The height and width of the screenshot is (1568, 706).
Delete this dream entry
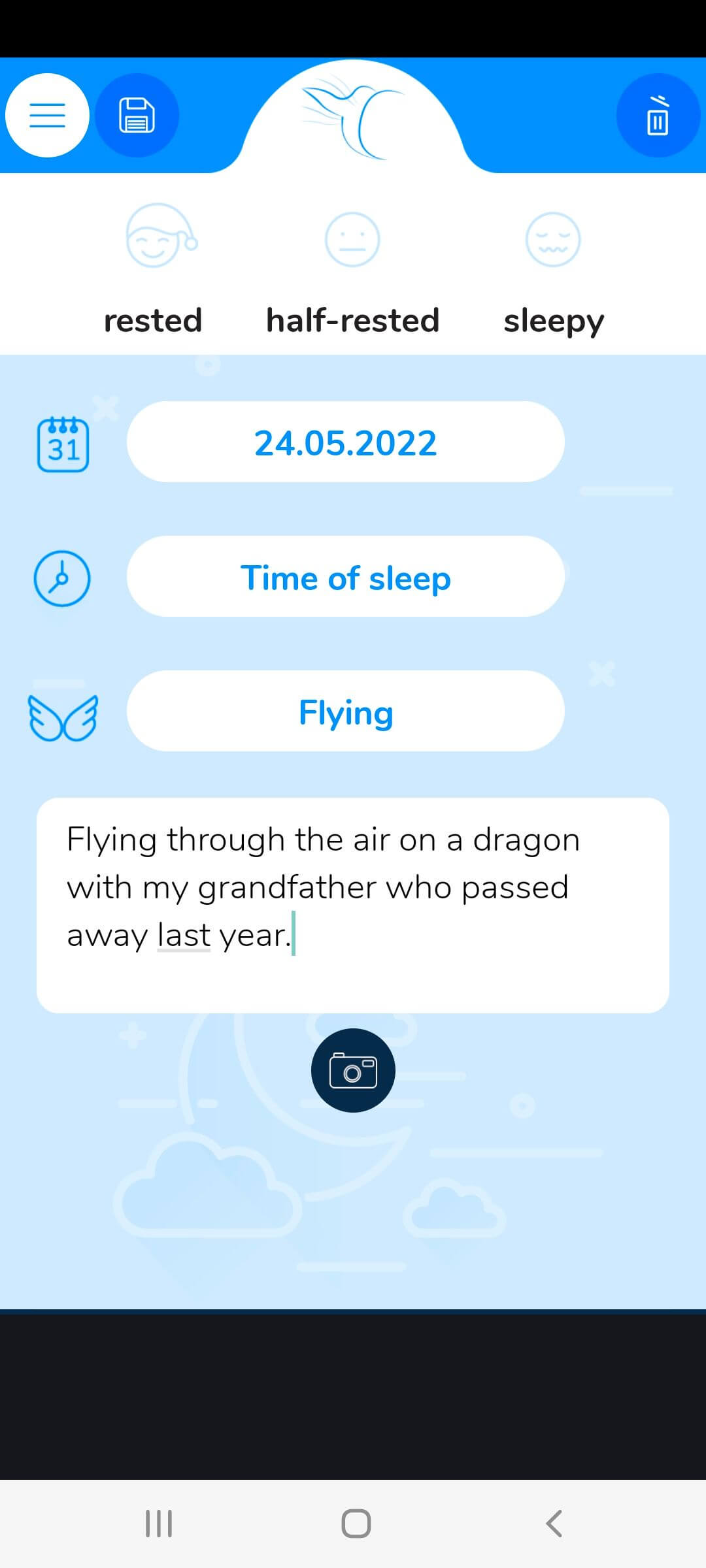(x=658, y=114)
